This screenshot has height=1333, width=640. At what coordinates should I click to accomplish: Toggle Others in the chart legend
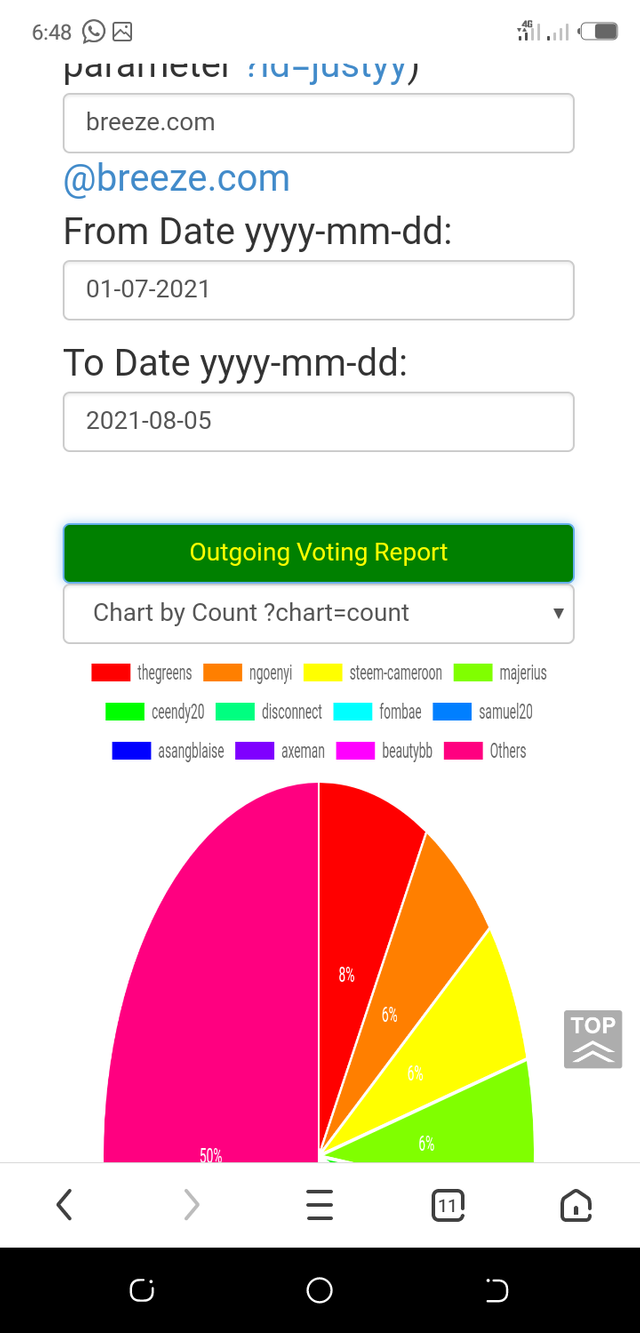pyautogui.click(x=486, y=751)
